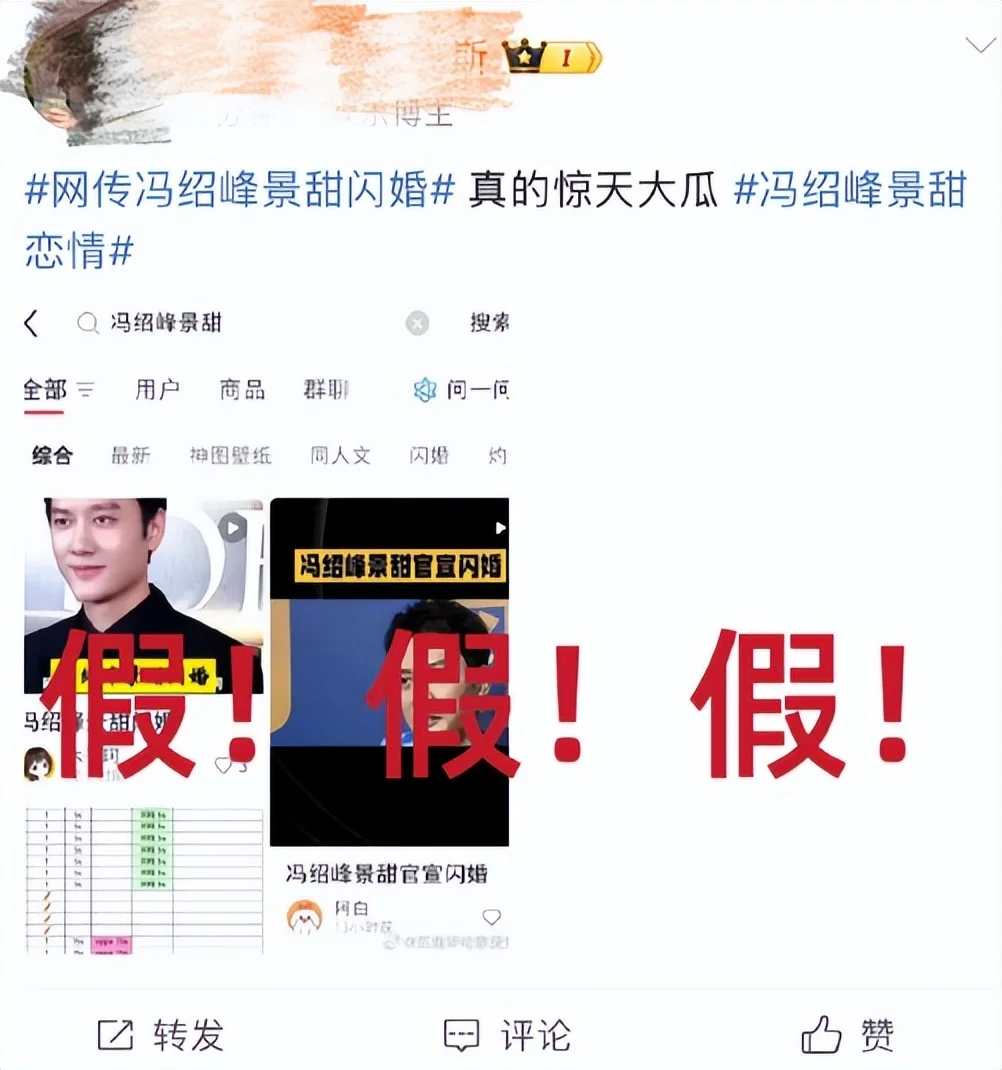Open the post options chevron
This screenshot has height=1070, width=1002.
[x=977, y=44]
